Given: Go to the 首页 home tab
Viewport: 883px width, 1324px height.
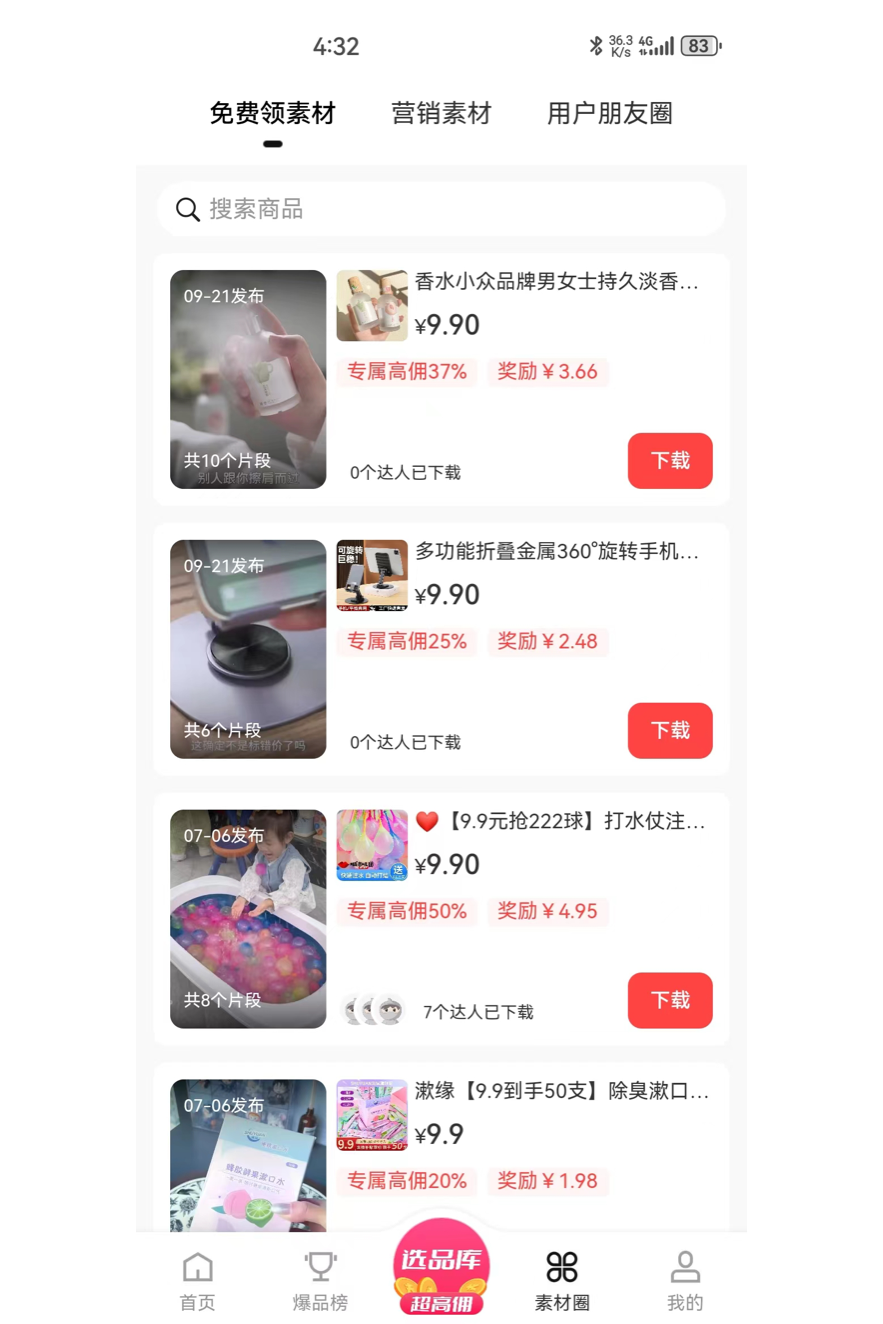Looking at the screenshot, I should tap(197, 1281).
